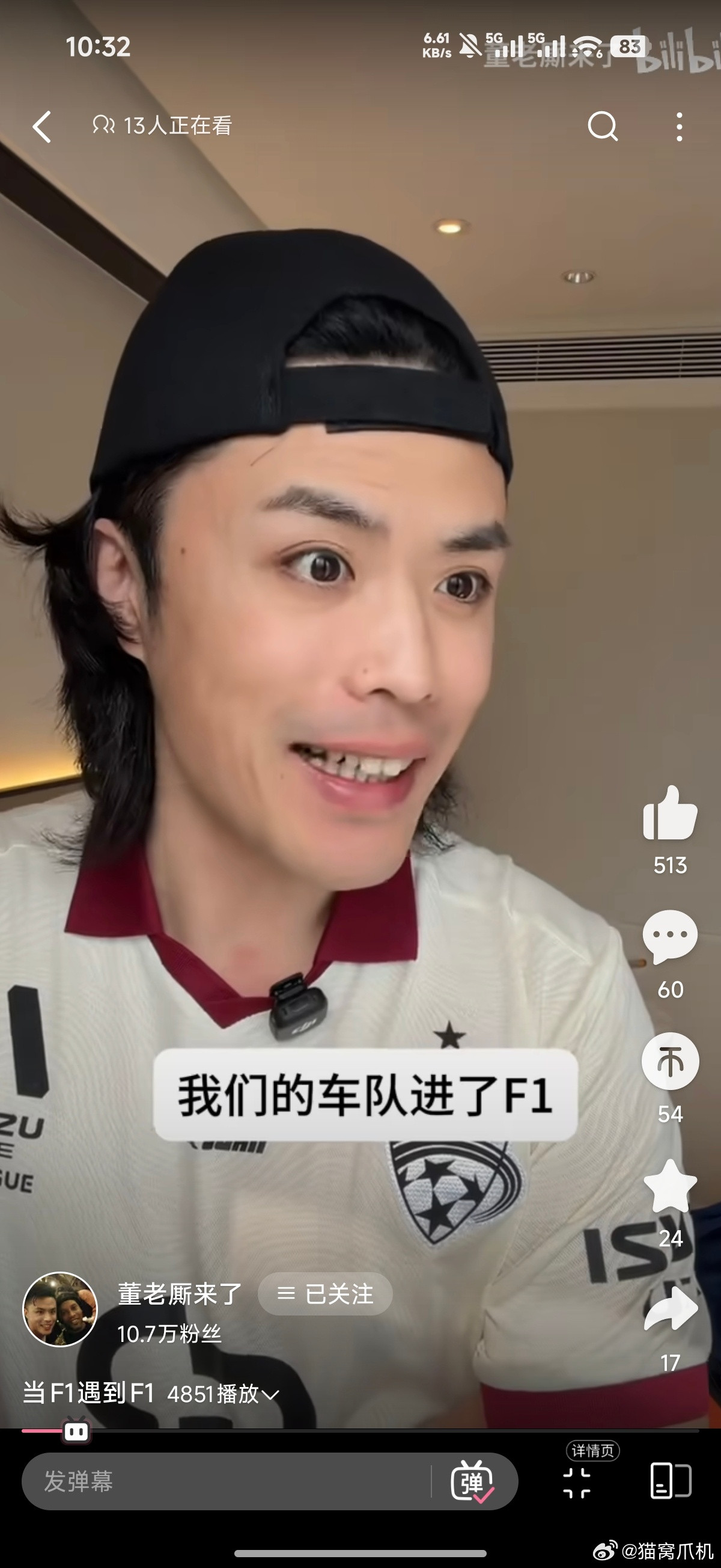Image resolution: width=721 pixels, height=1568 pixels.
Task: Tap the back arrow to exit the video
Action: coord(42,126)
